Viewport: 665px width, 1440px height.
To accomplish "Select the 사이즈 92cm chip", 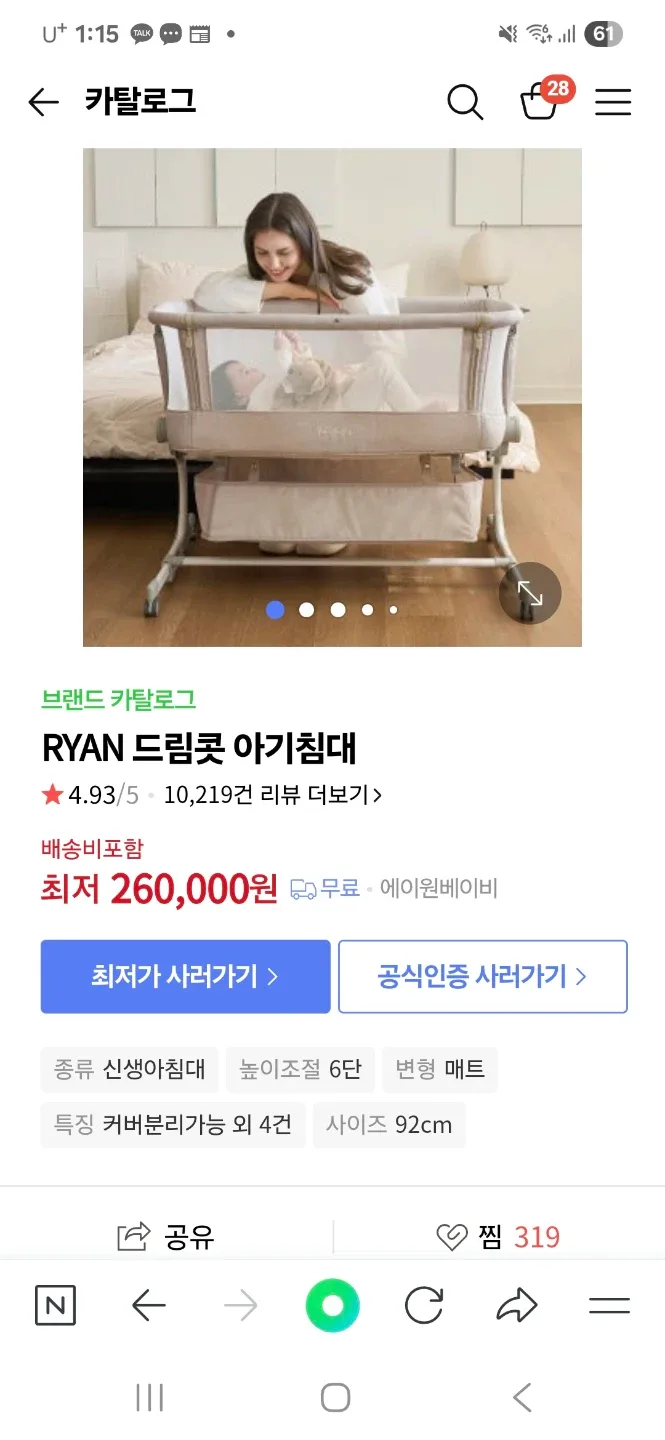I will 389,1125.
